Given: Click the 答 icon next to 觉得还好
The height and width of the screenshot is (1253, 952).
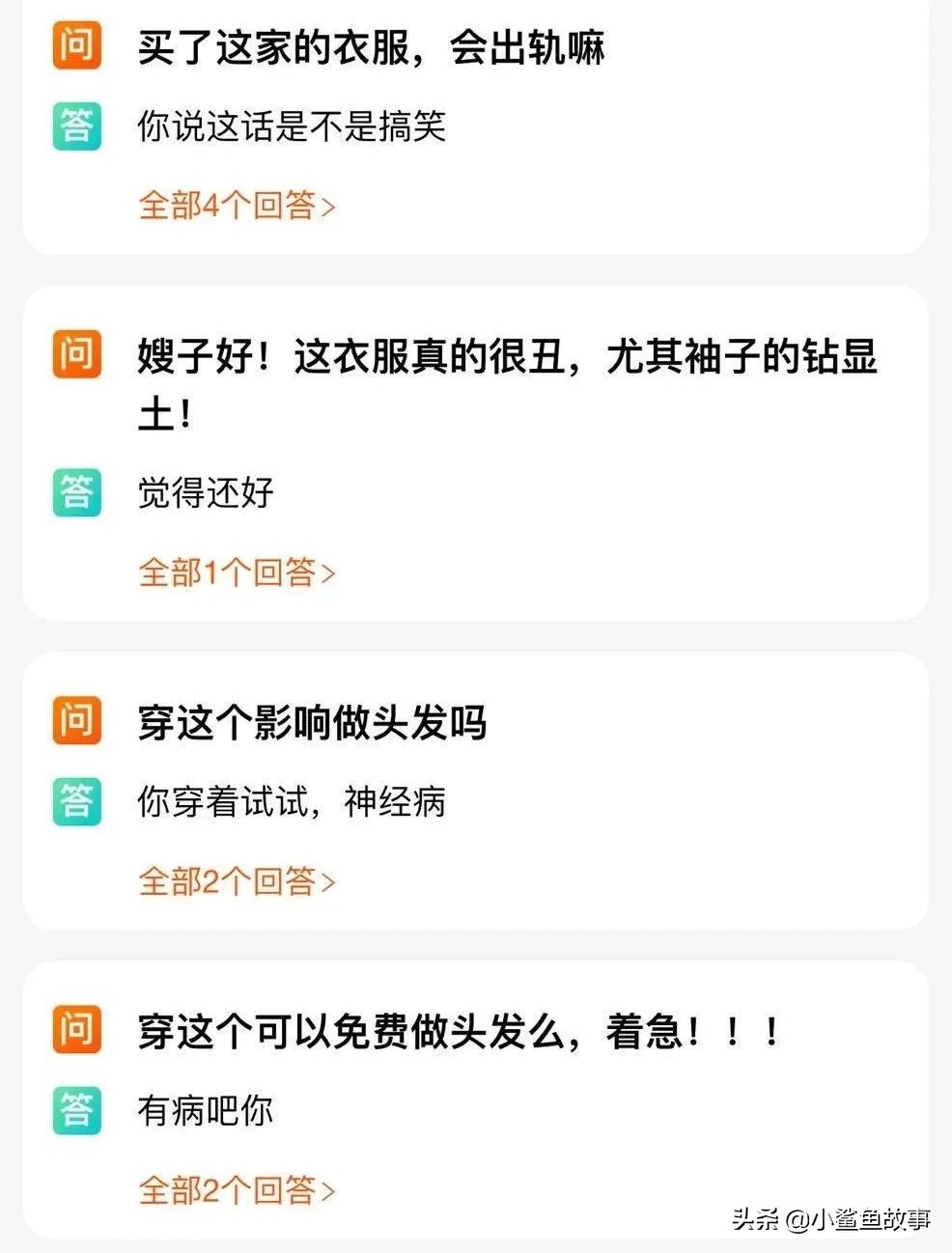Looking at the screenshot, I should (x=76, y=490).
